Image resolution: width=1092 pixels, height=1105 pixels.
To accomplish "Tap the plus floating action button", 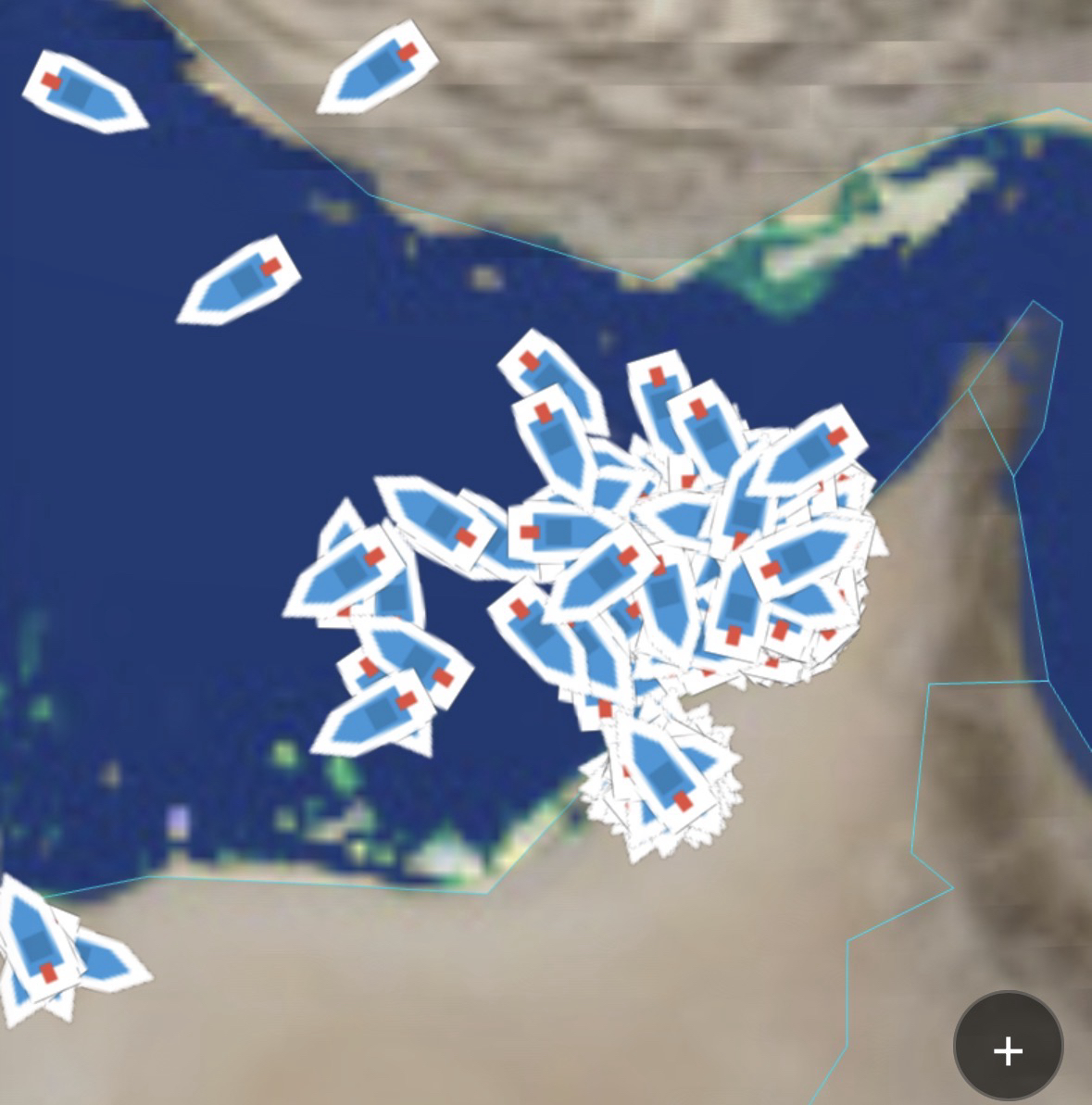I will [x=1008, y=1048].
